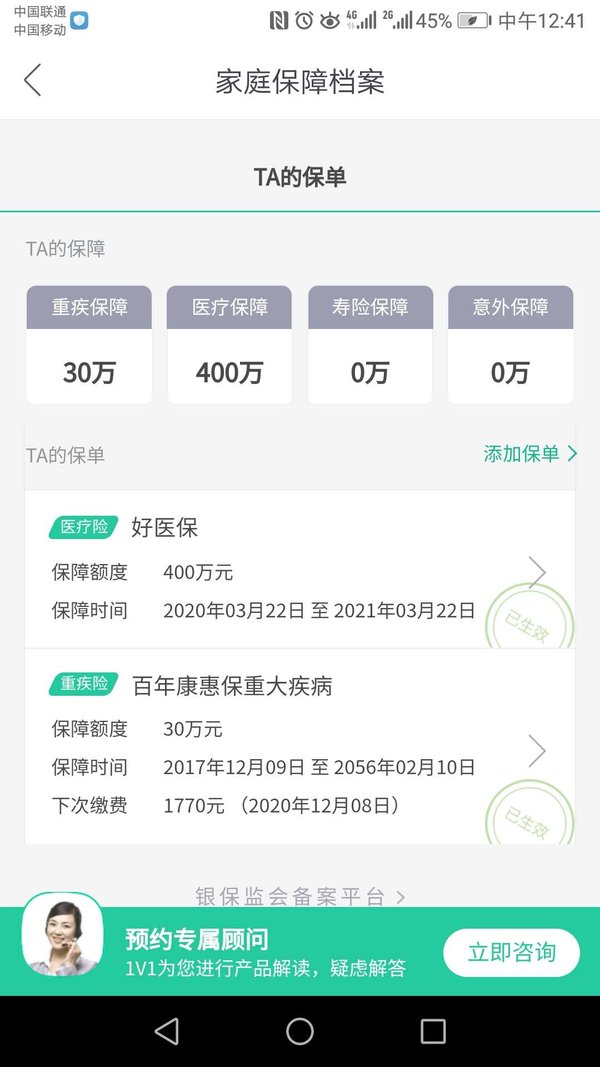Open the 意外保障 coverage card

510,344
